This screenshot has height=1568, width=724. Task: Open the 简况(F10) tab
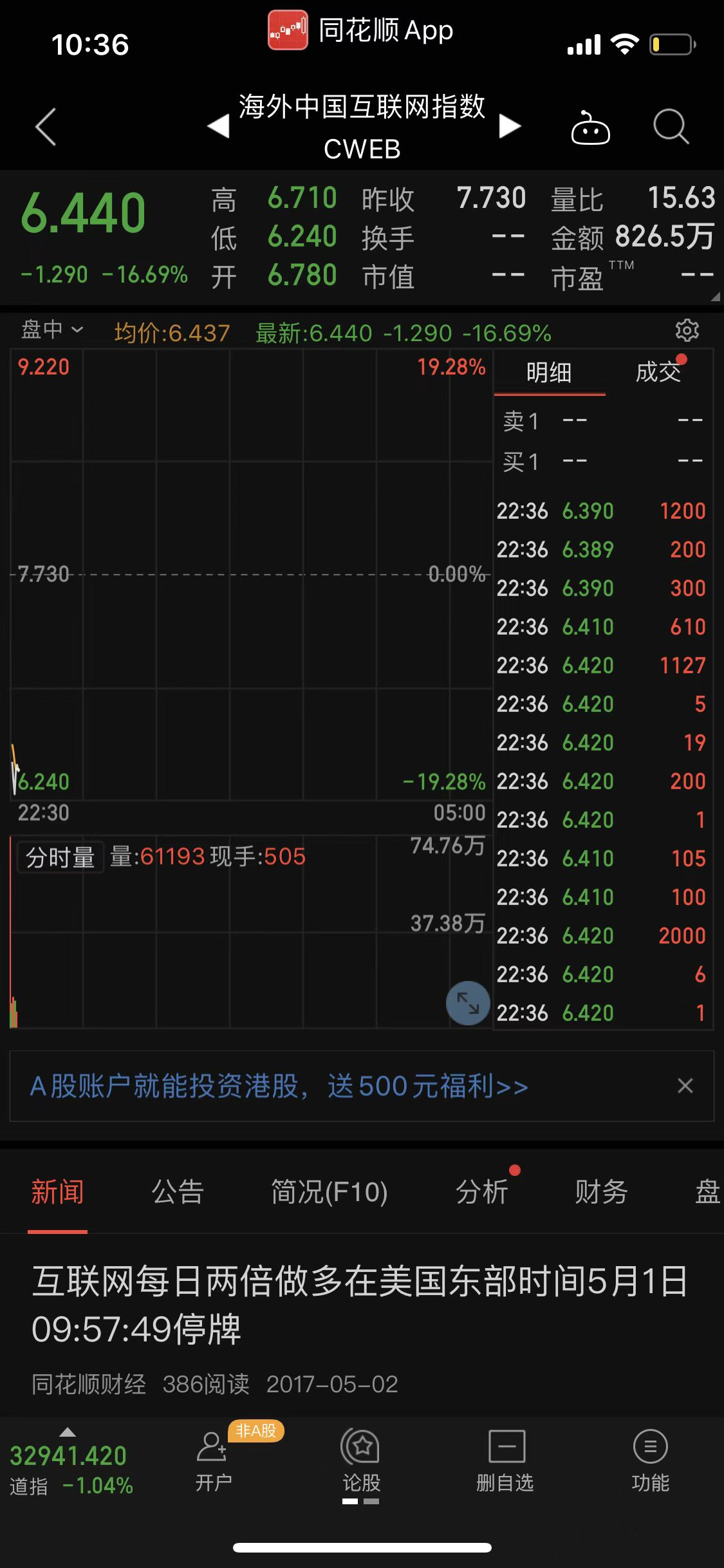(x=329, y=1192)
